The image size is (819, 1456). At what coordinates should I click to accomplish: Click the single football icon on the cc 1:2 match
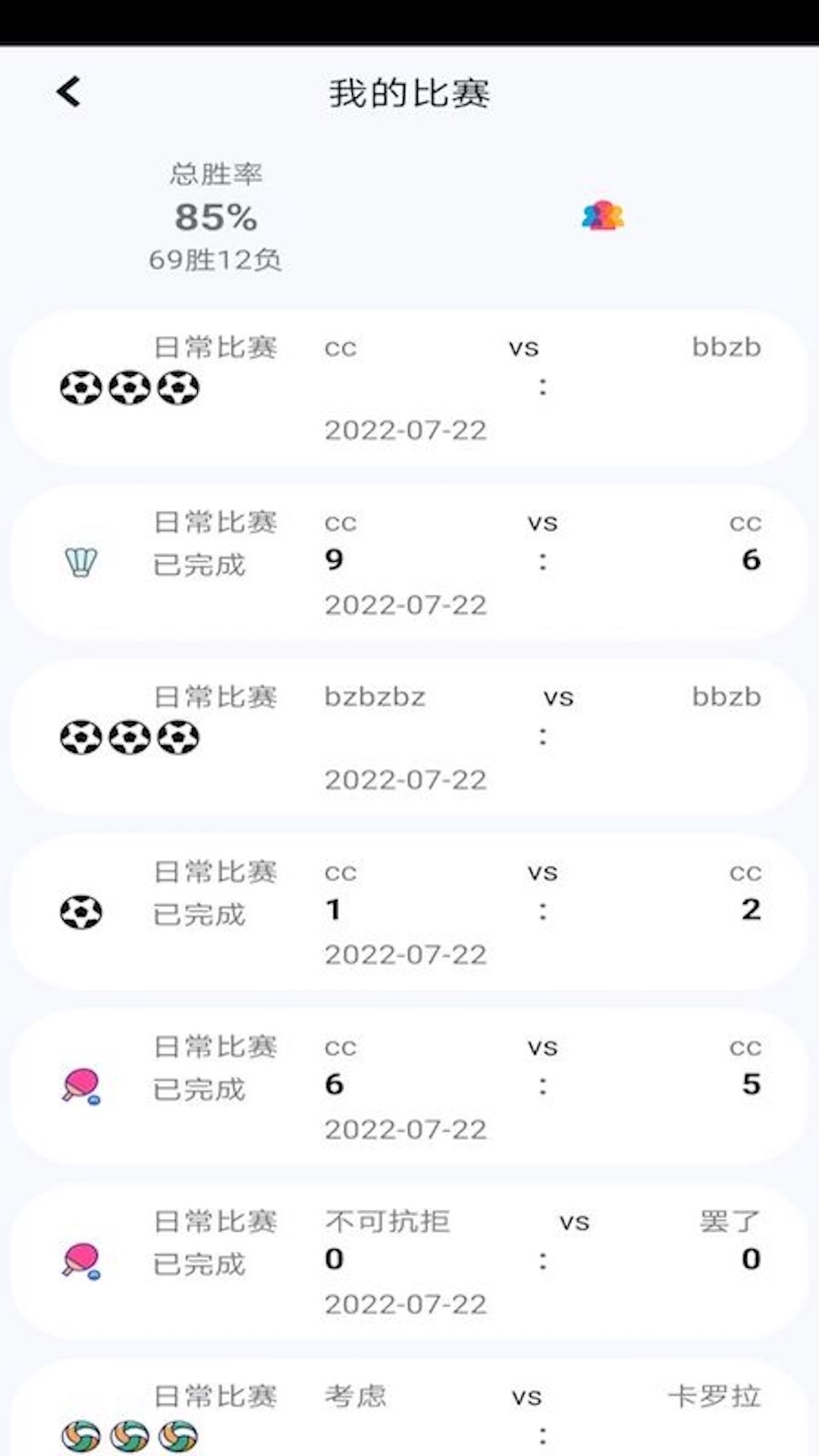coord(81,913)
